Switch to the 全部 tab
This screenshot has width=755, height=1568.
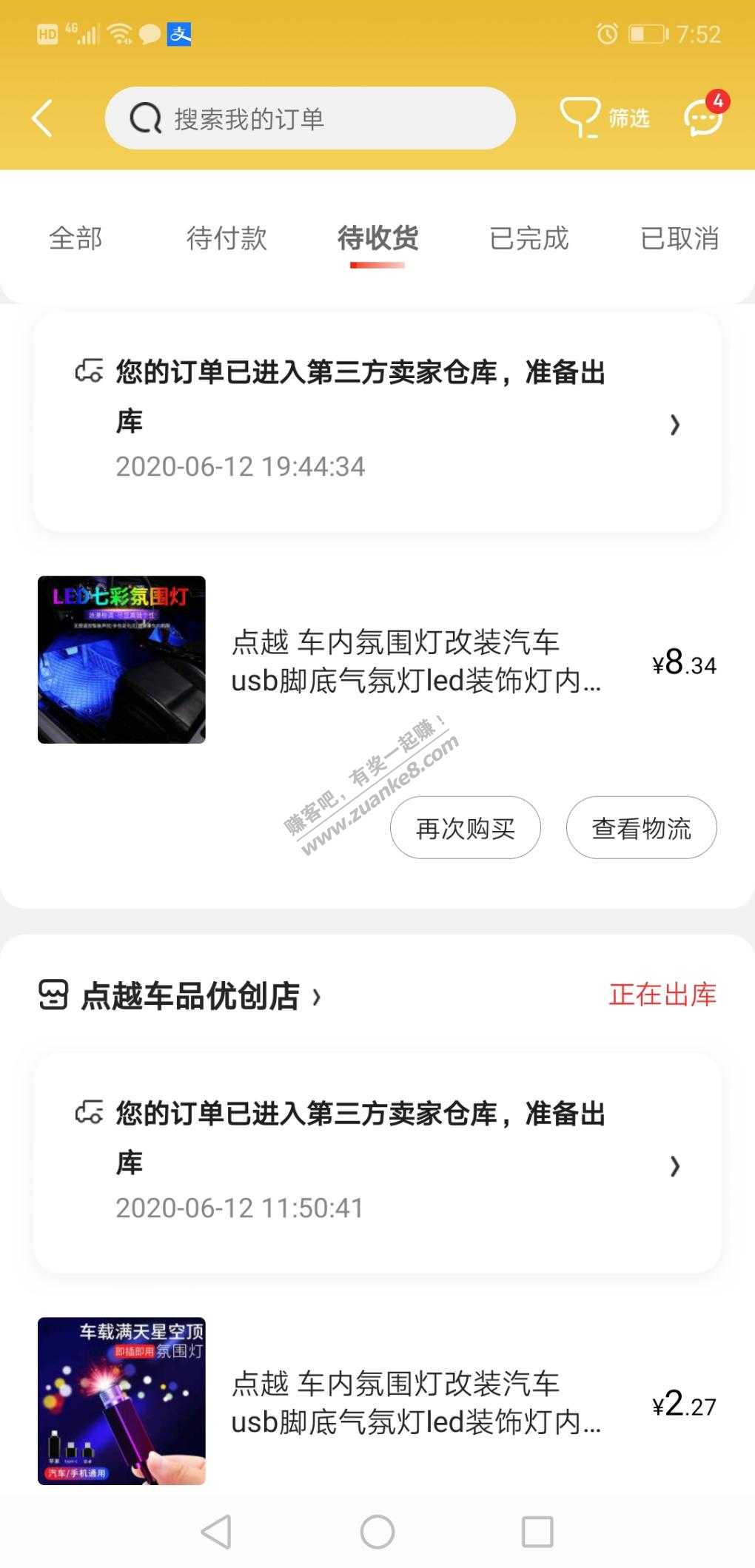click(x=75, y=238)
